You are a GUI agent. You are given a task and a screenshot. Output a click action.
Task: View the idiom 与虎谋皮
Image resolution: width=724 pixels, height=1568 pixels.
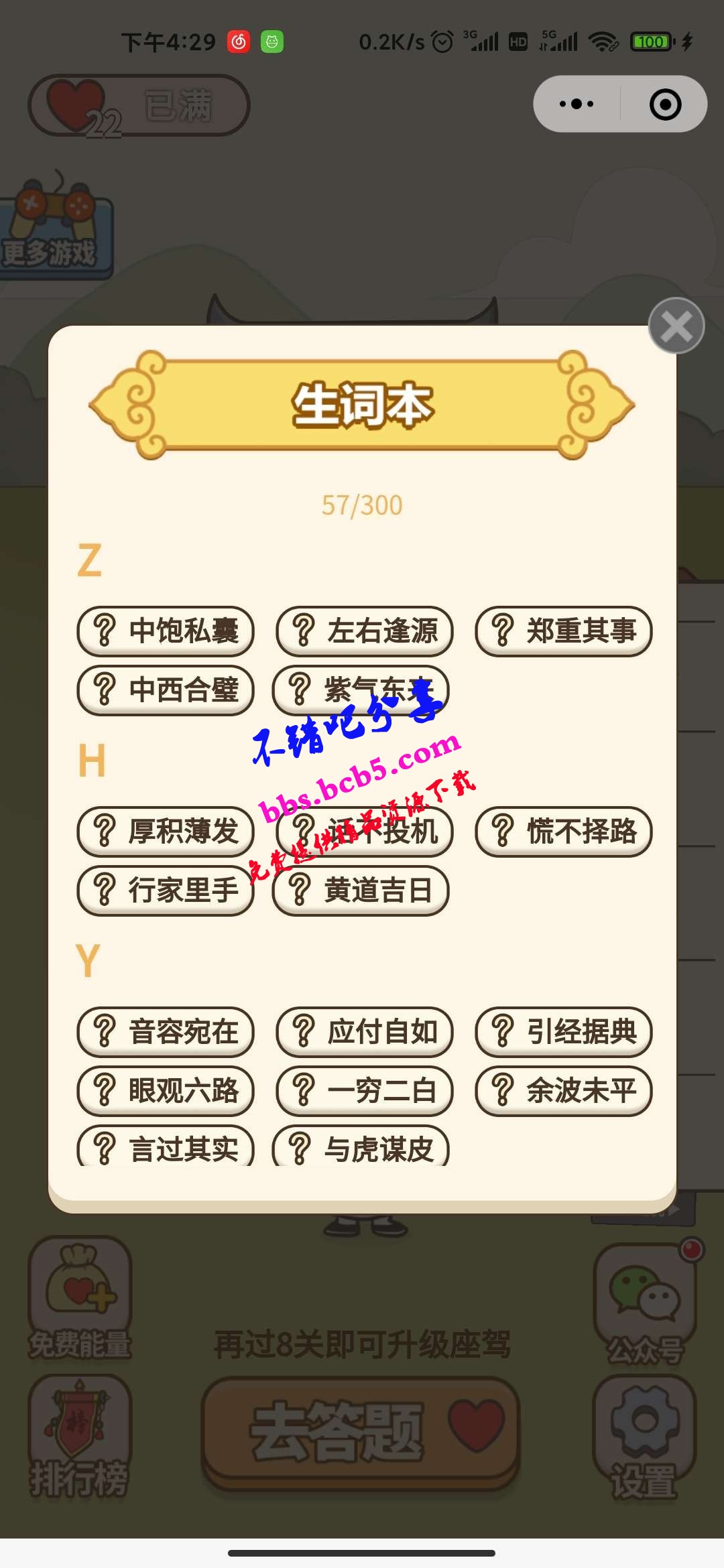(361, 1147)
